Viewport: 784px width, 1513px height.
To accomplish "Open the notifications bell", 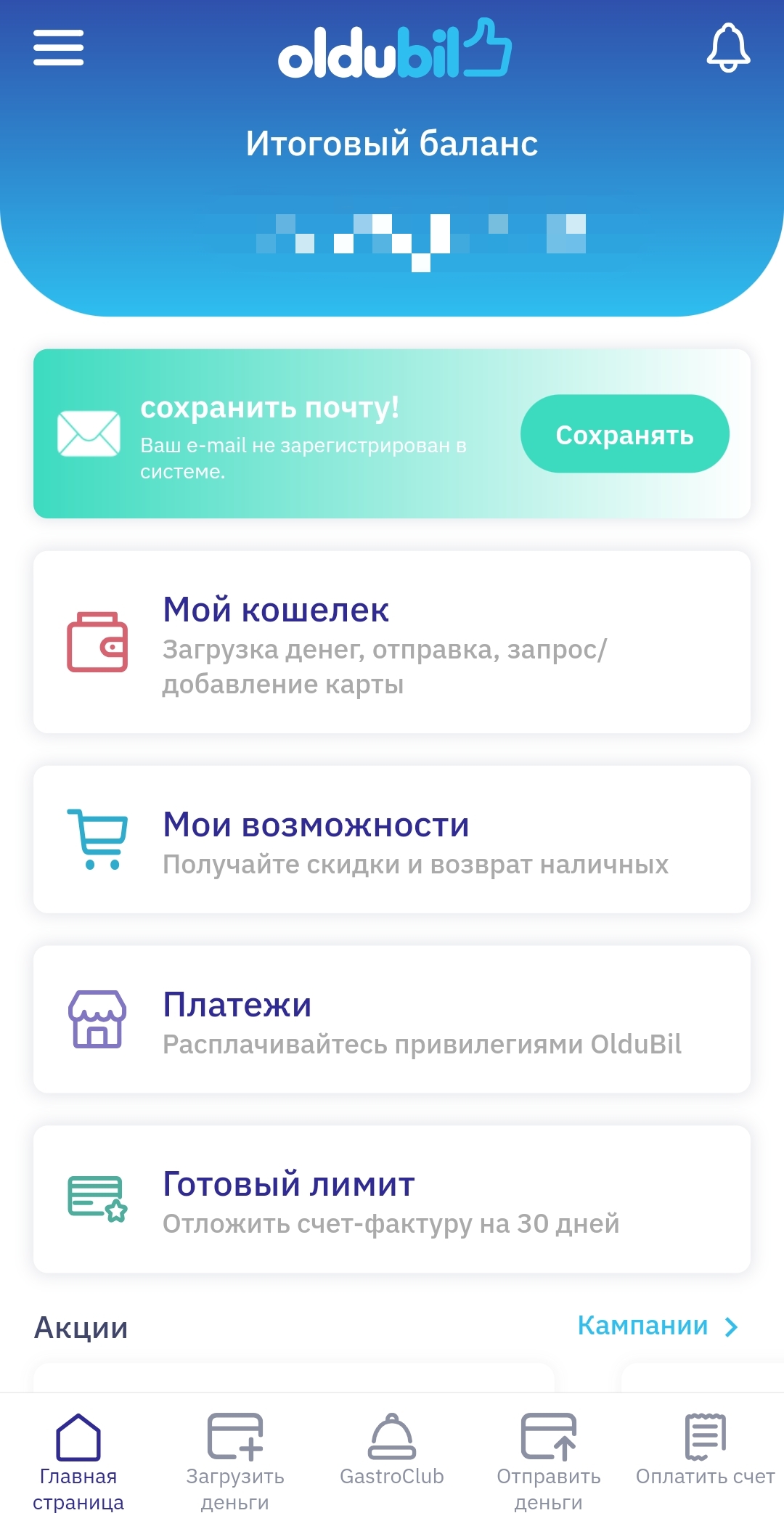I will (728, 48).
